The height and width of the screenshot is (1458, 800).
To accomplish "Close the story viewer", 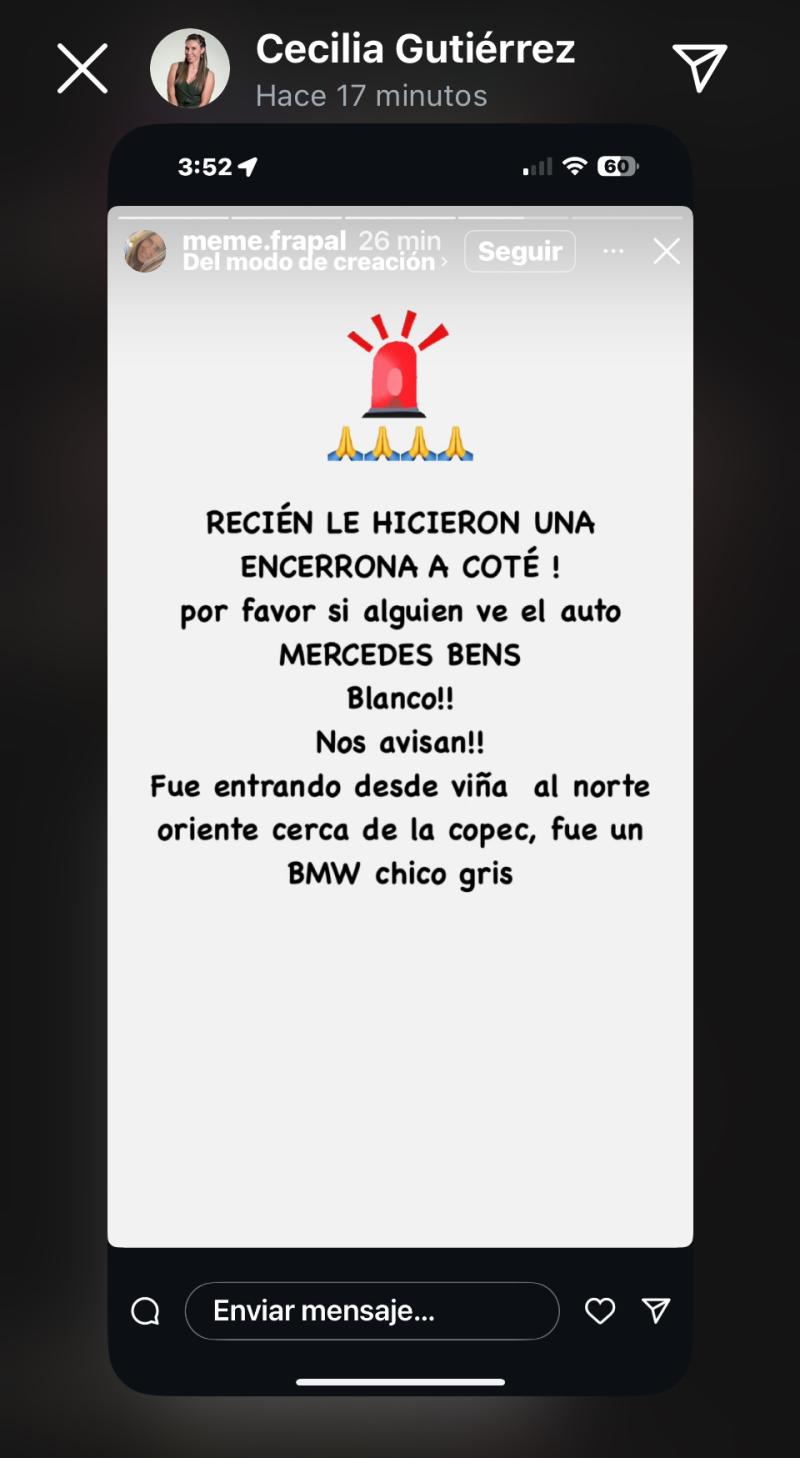I will point(82,69).
